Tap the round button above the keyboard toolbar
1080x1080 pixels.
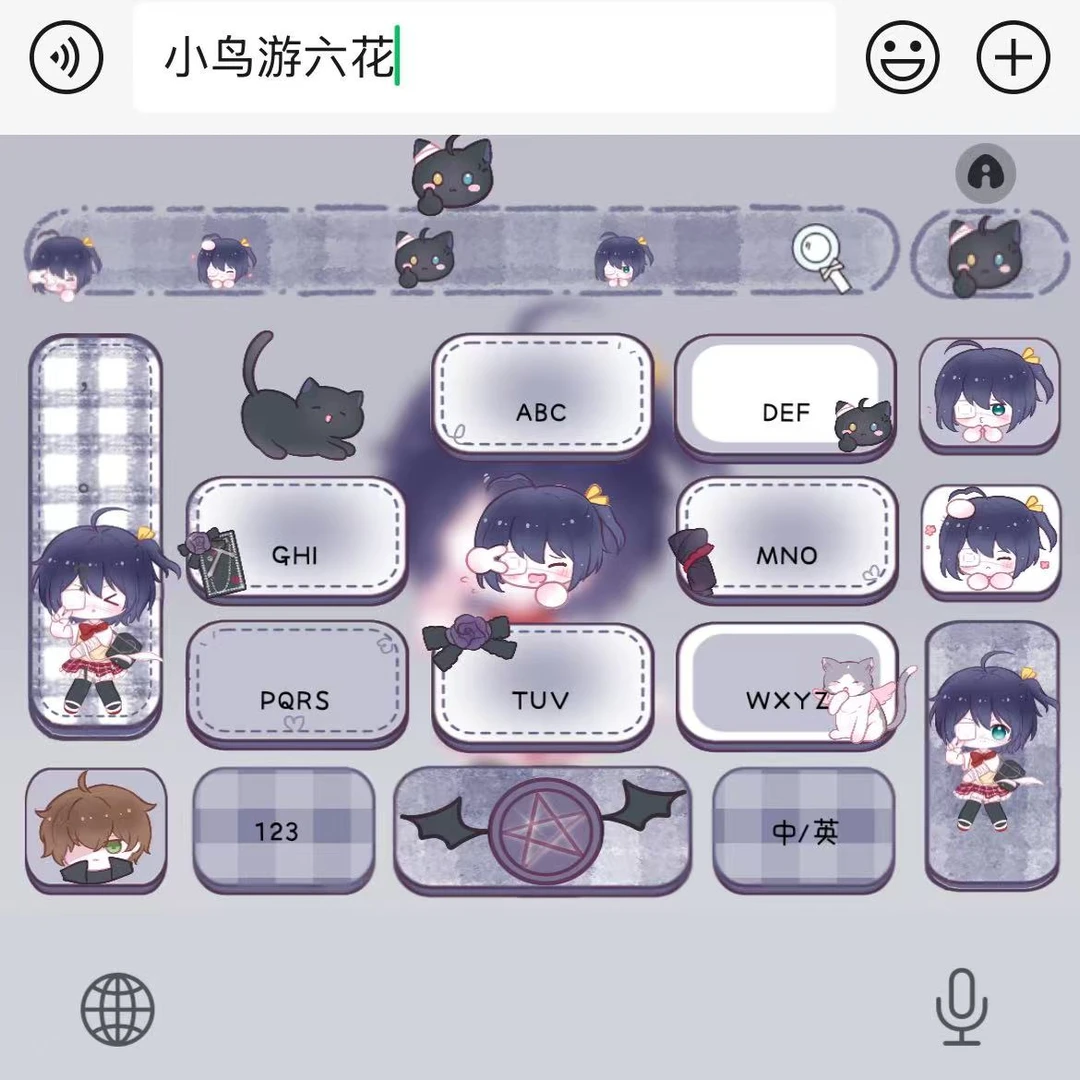[986, 173]
